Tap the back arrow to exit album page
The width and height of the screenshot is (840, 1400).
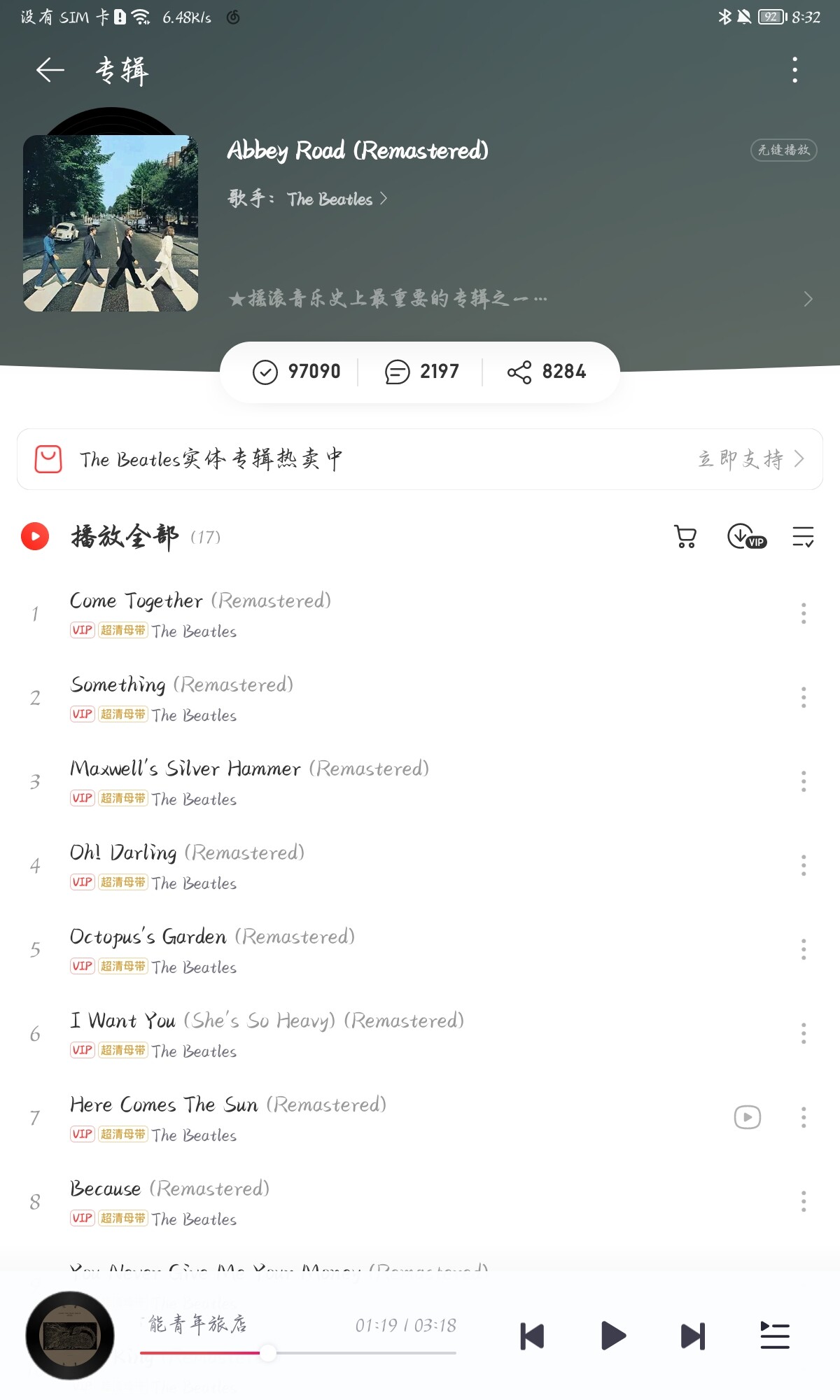[48, 70]
